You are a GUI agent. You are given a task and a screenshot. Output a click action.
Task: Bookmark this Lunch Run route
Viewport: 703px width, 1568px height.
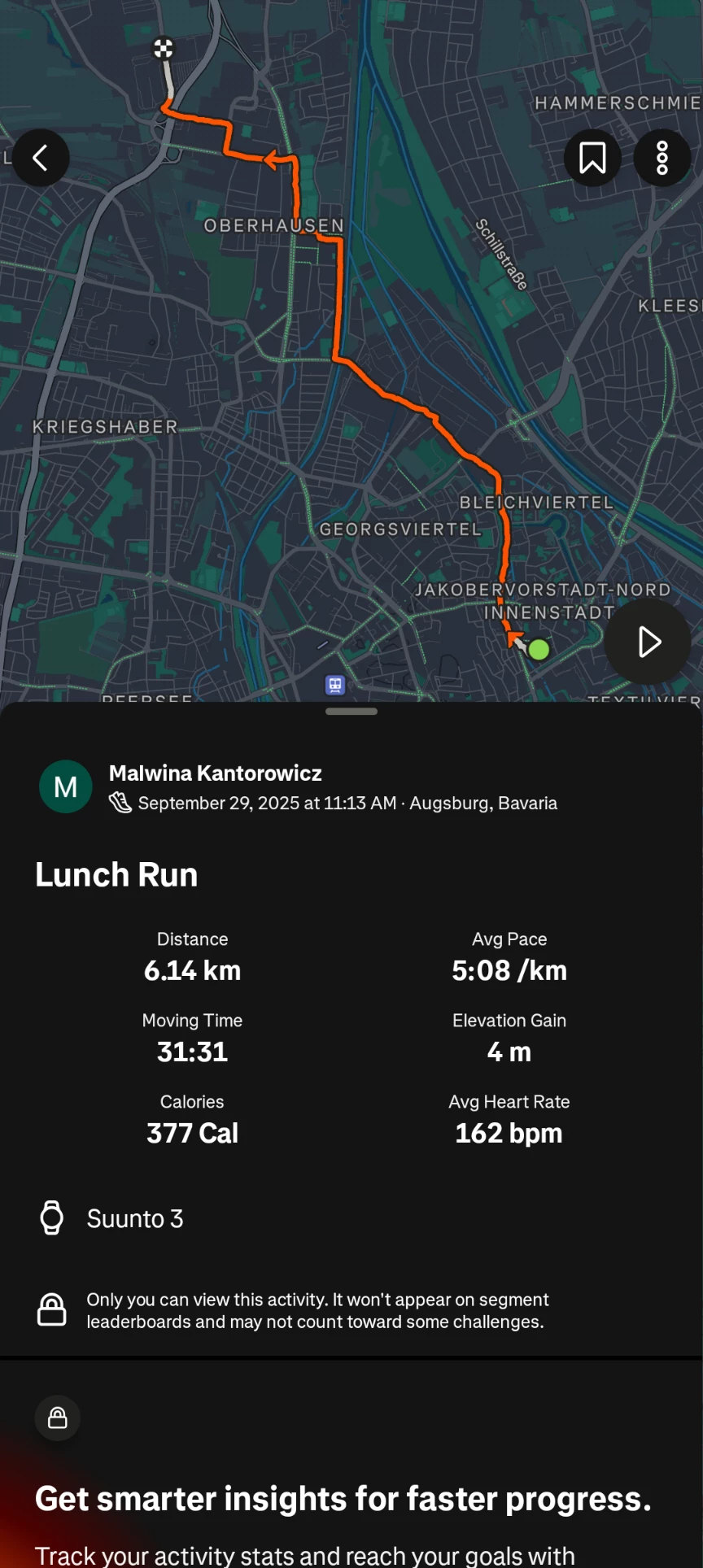592,158
